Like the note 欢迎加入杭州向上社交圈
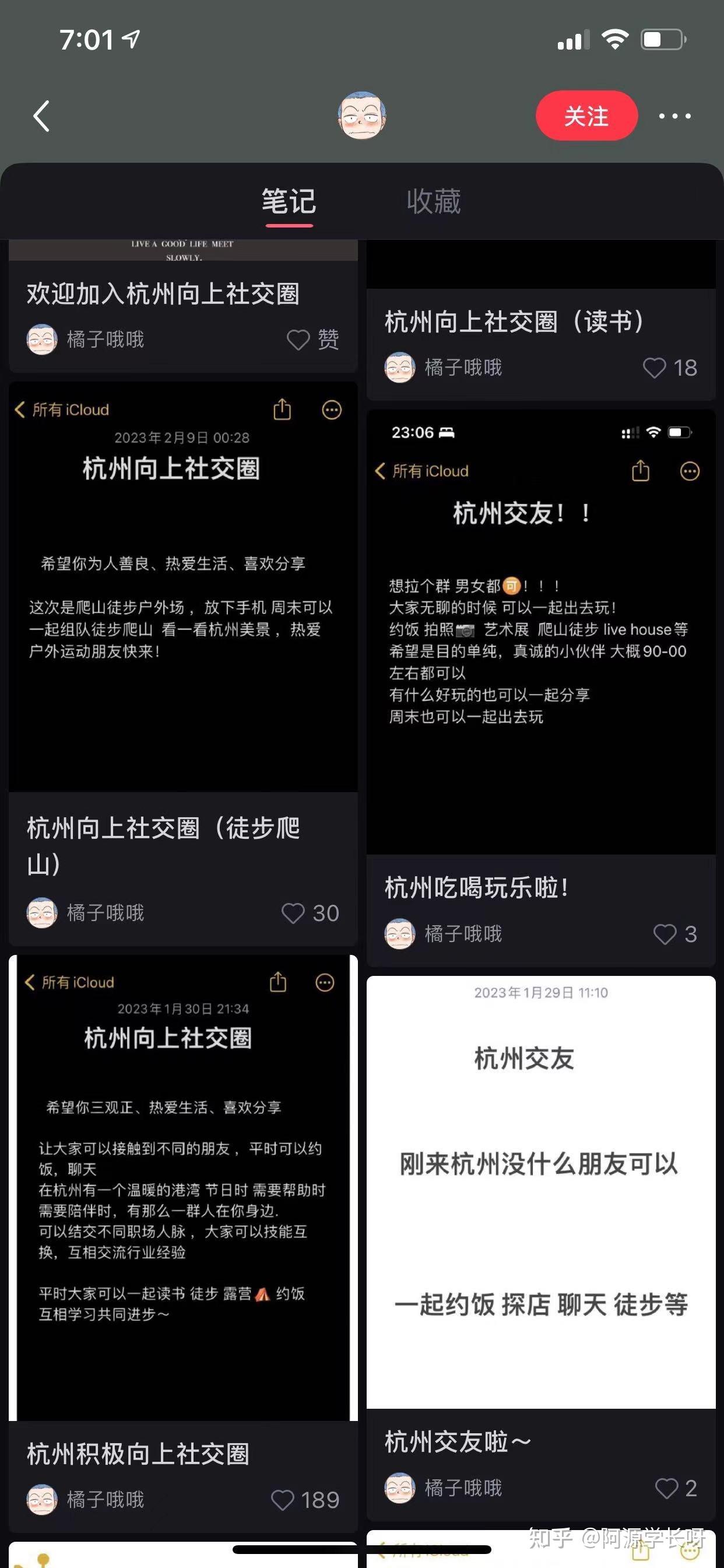The height and width of the screenshot is (1568, 724). (x=298, y=339)
